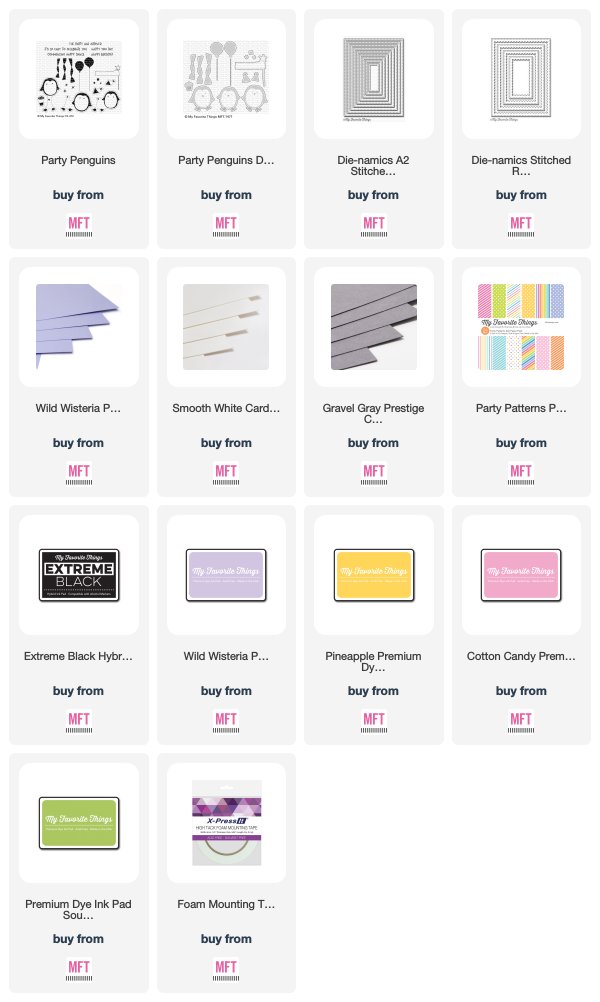This screenshot has height=1002, width=600.
Task: View the Pineapple Premium Dye ink pad
Action: [374, 575]
